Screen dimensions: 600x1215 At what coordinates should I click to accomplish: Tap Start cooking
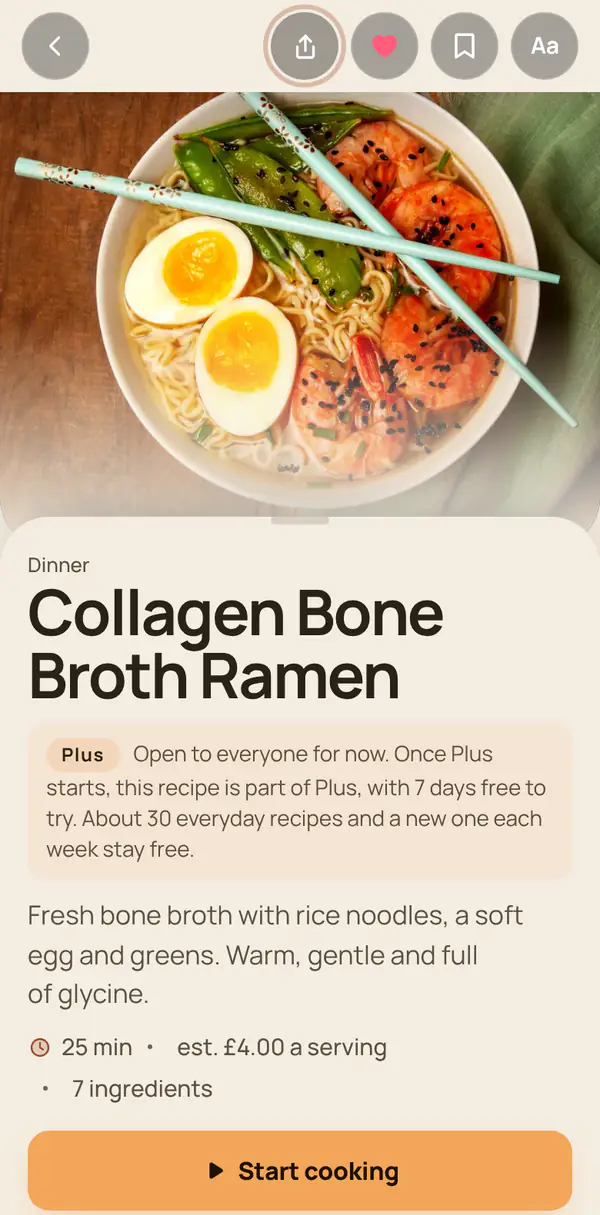tap(300, 1171)
